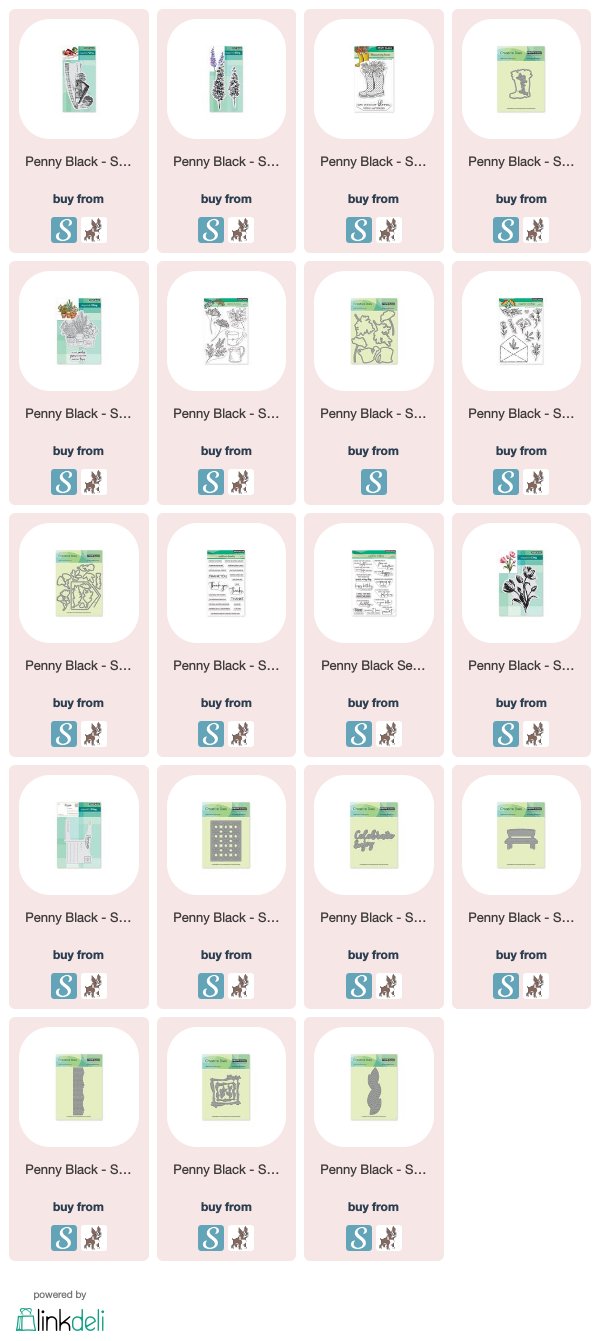The height and width of the screenshot is (1341, 600).
Task: Tap the only S shop icon without dog logo
Action: (x=374, y=482)
